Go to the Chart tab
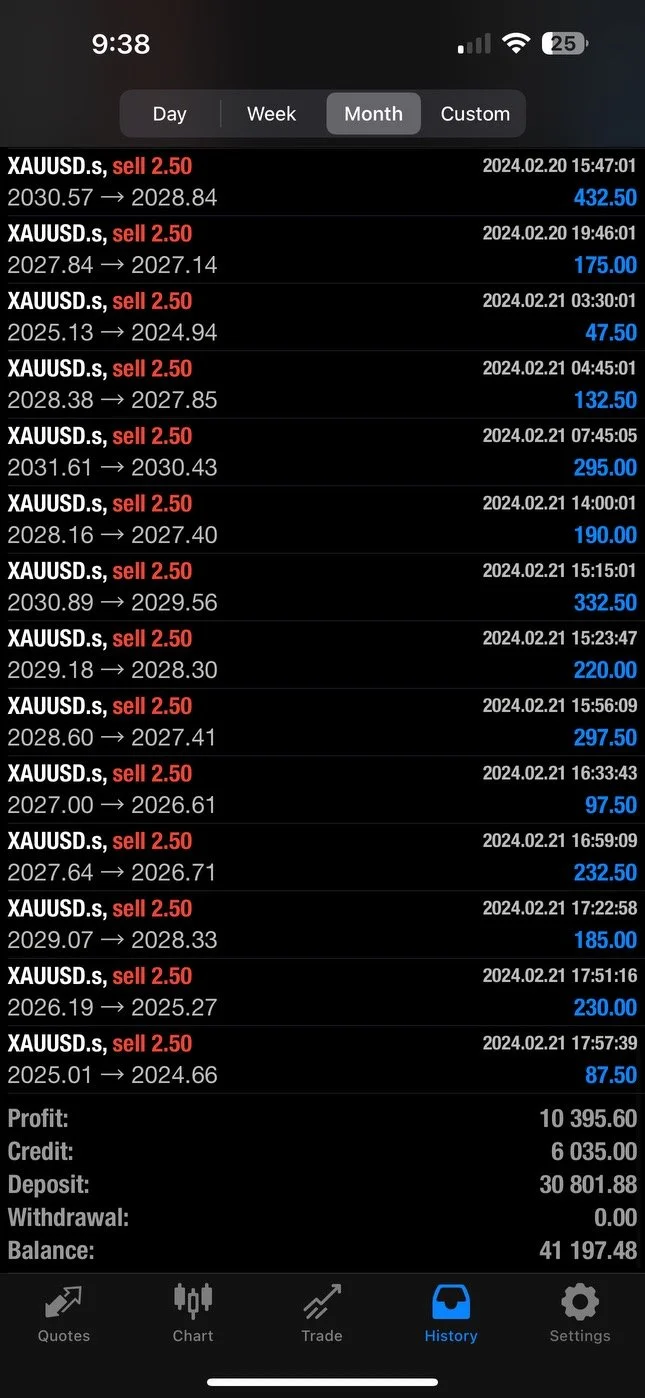 pyautogui.click(x=193, y=1314)
